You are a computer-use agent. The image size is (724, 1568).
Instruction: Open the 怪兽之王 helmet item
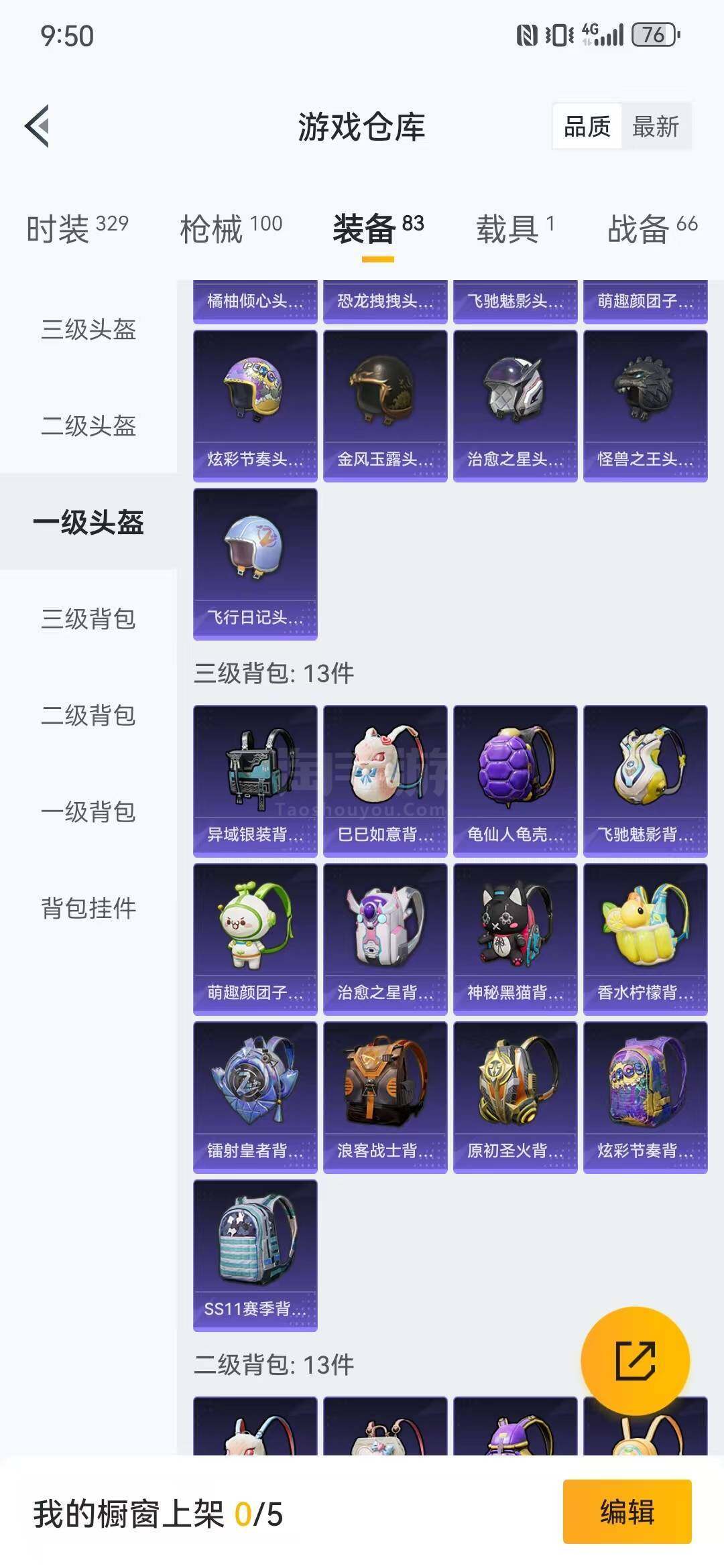click(646, 405)
